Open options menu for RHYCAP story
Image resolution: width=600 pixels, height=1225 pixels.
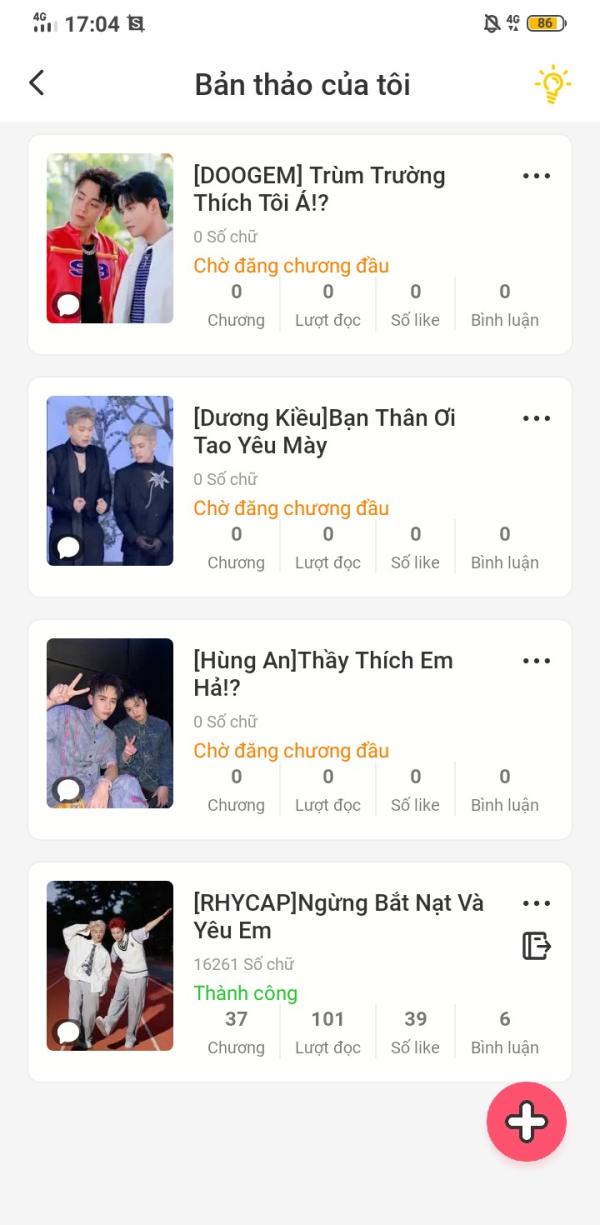(x=537, y=904)
